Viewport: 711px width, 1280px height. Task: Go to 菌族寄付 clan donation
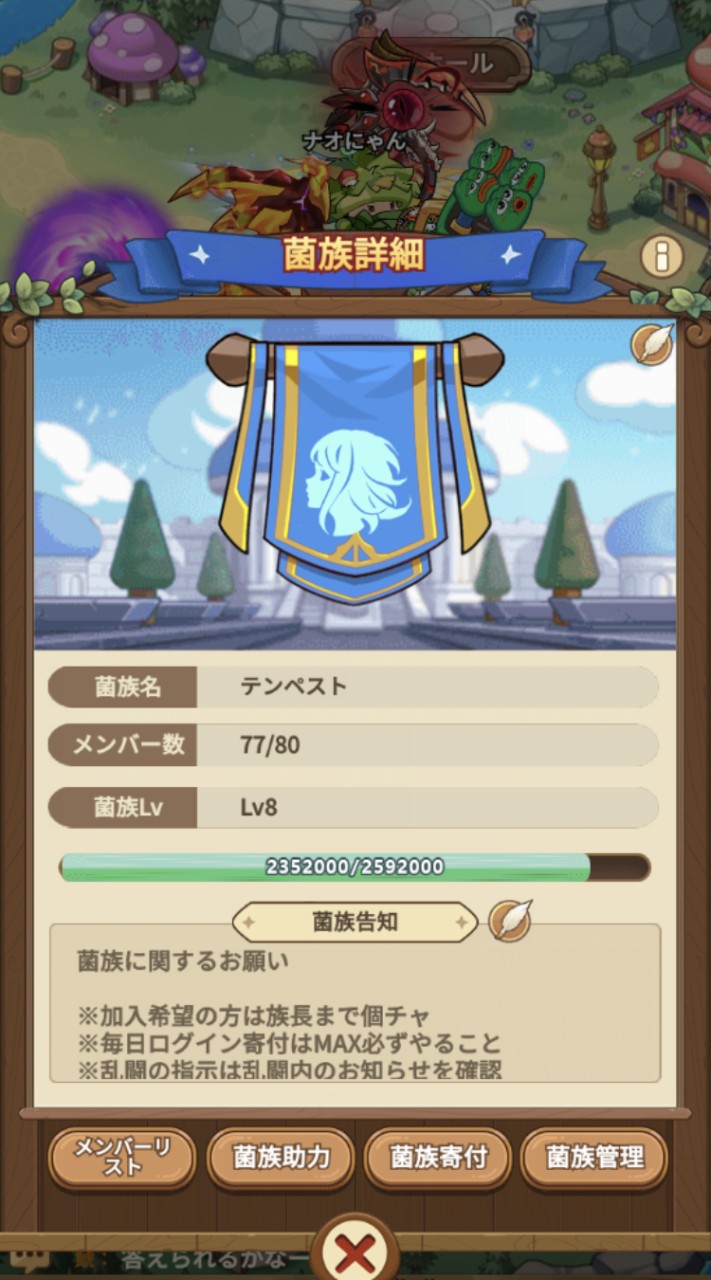[x=437, y=1158]
